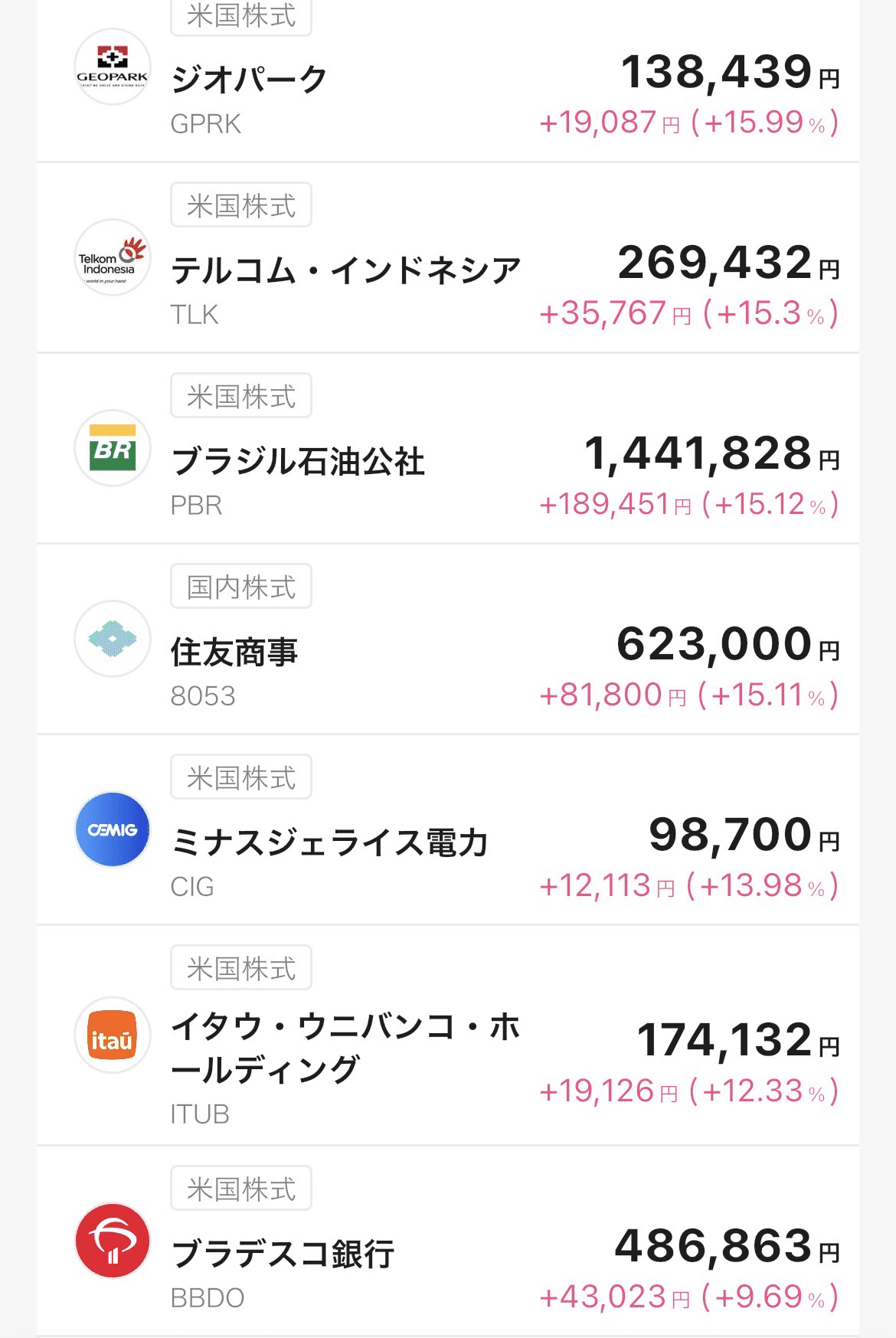Select the 住友商事 diamond logo icon
Image resolution: width=896 pixels, height=1338 pixels.
click(112, 637)
